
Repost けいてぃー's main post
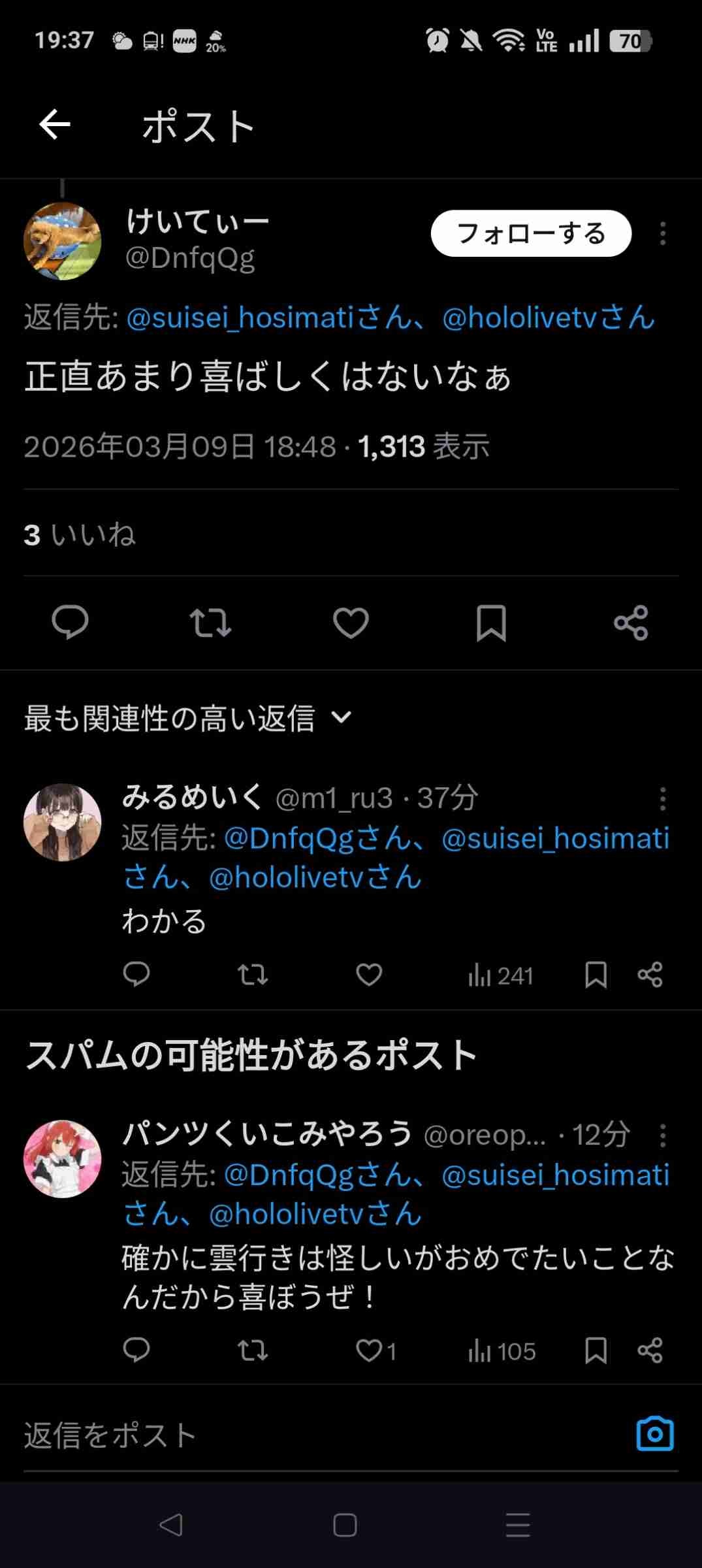pyautogui.click(x=210, y=622)
